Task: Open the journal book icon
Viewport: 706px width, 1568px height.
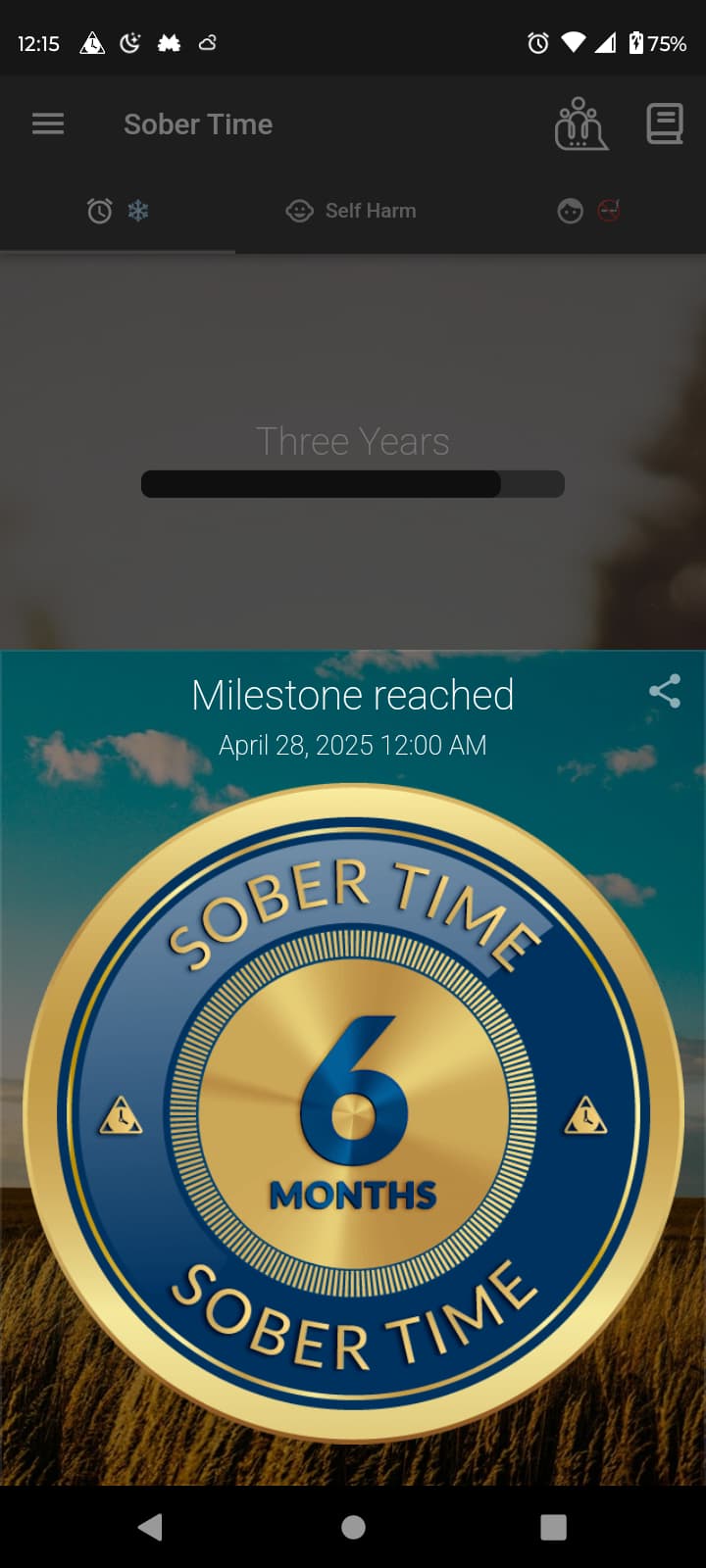Action: 664,124
